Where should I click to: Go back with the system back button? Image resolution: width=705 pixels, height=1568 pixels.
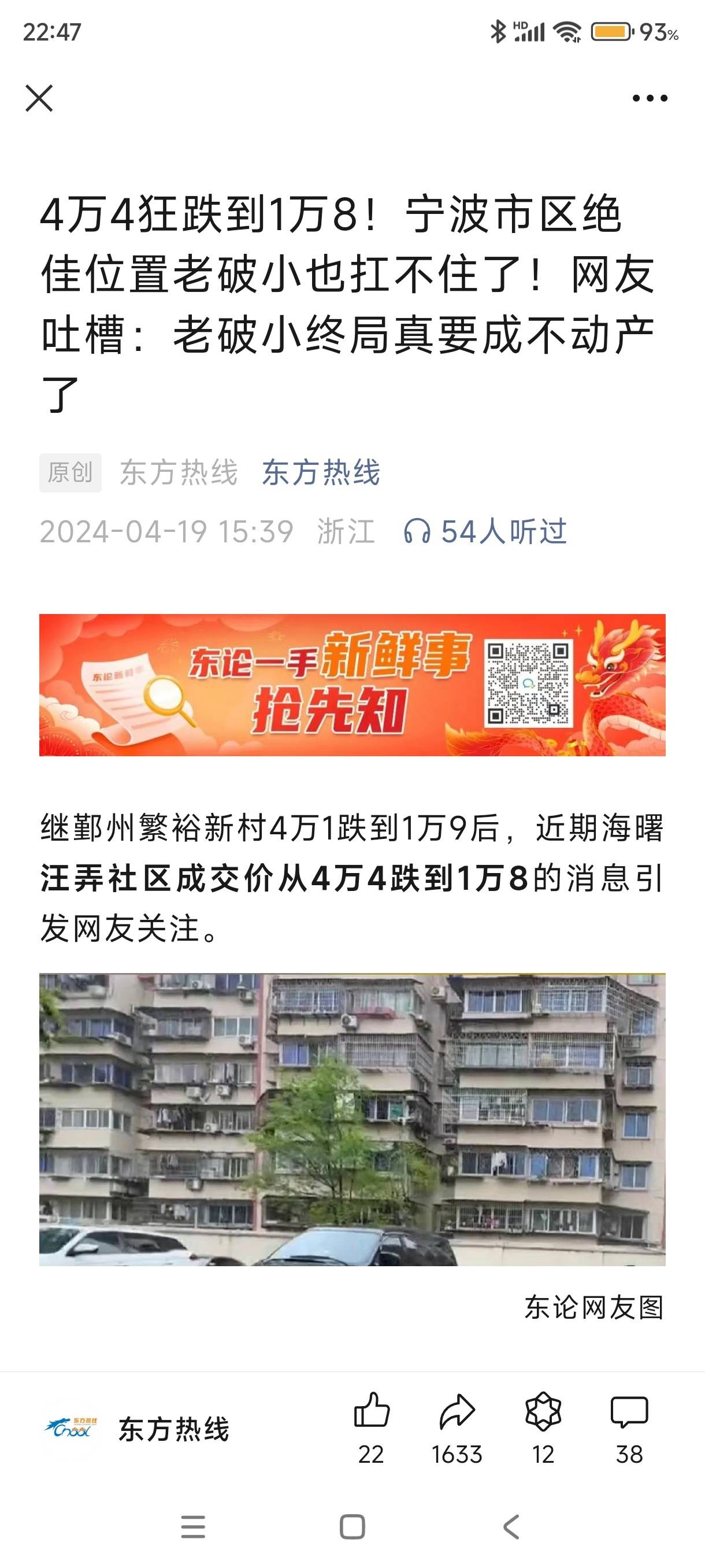pos(511,1526)
